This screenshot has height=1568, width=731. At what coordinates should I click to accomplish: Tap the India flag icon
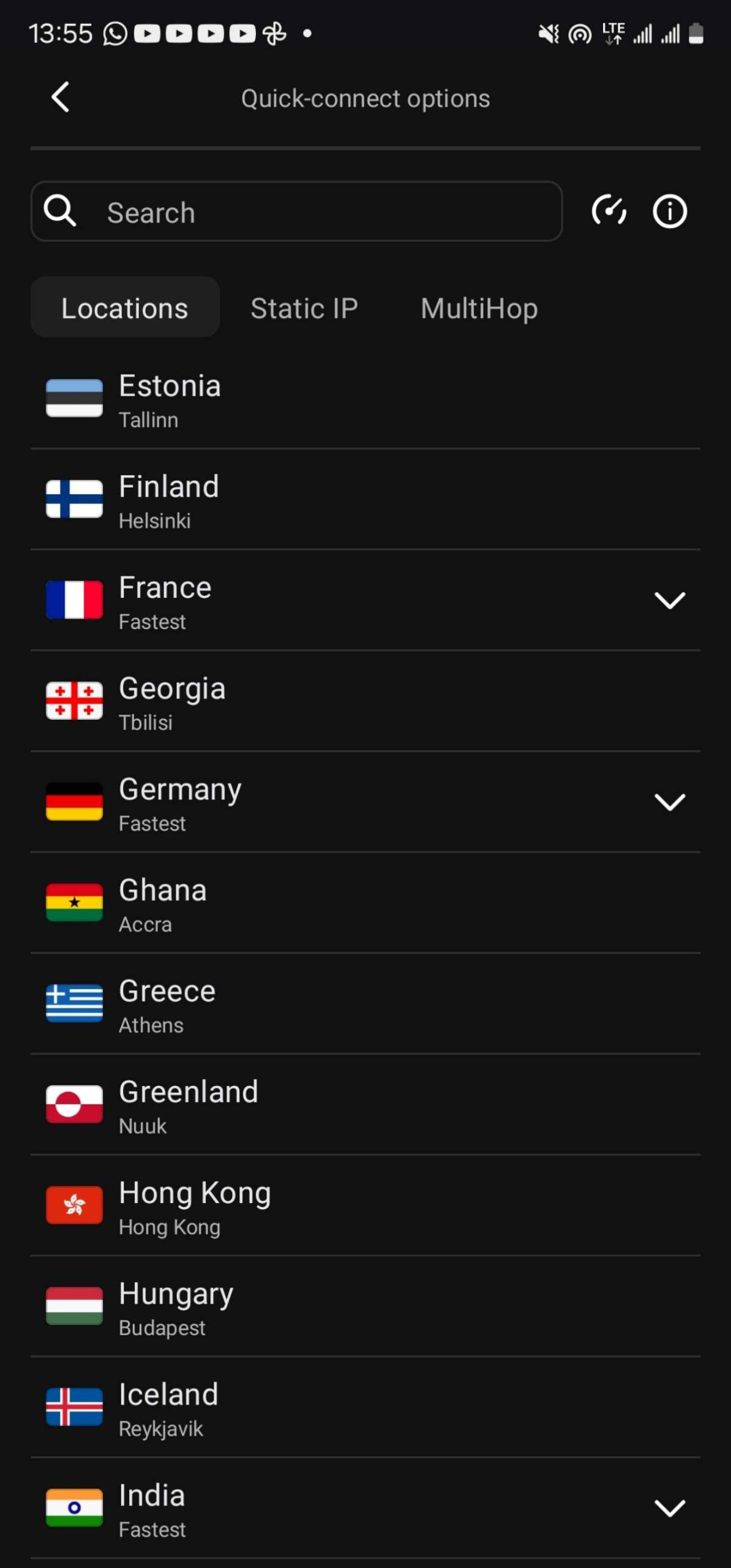73,1510
